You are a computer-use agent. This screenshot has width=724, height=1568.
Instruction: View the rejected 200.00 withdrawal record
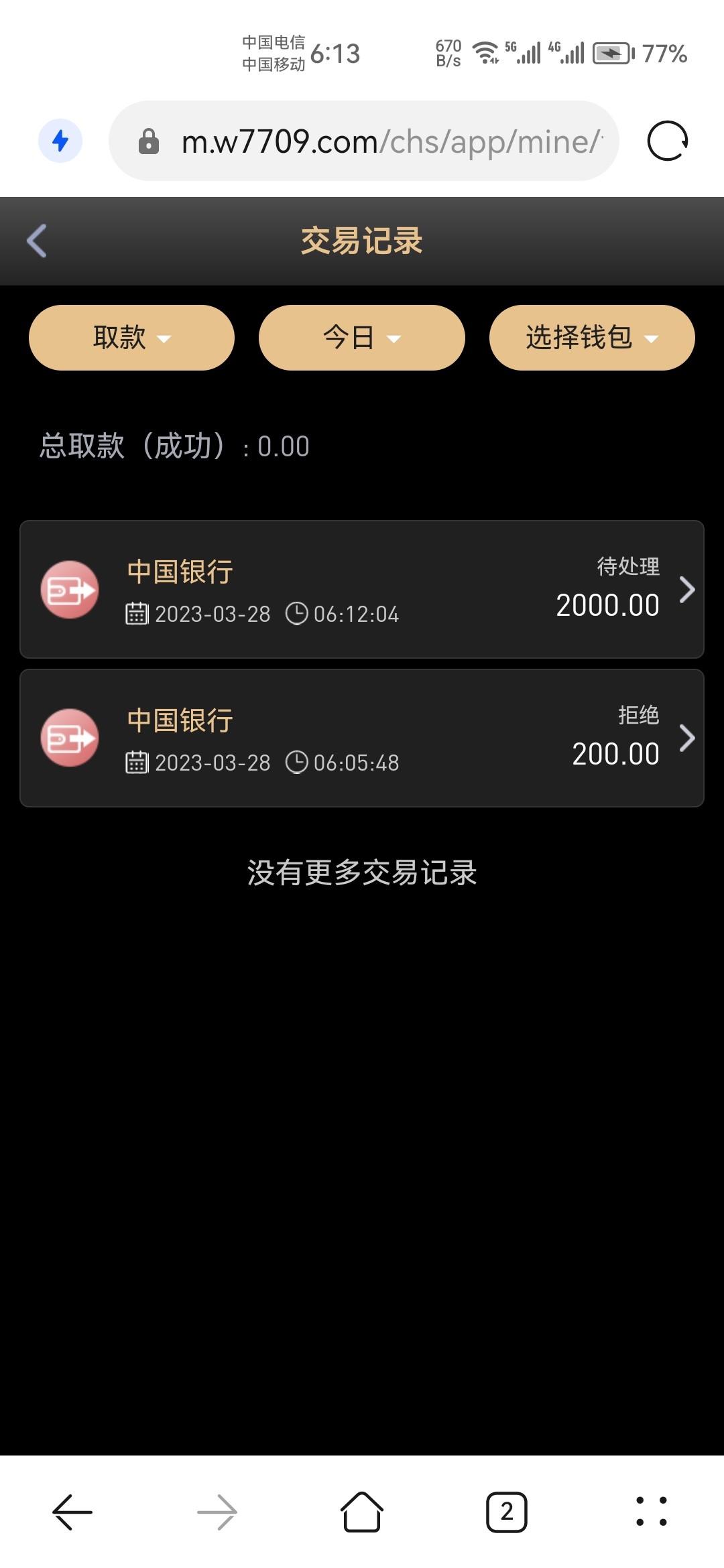point(362,738)
